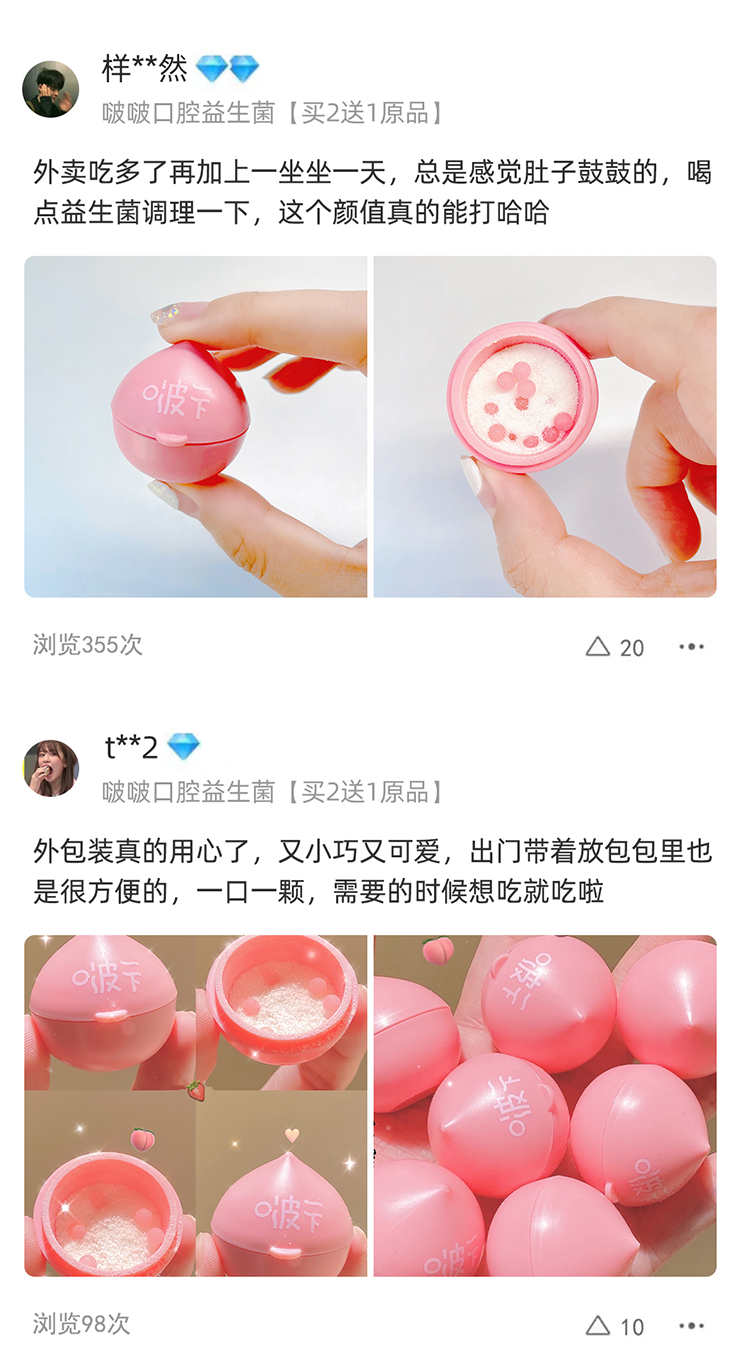The image size is (750, 1360).
Task: Like the review by 样**然
Action: point(599,647)
